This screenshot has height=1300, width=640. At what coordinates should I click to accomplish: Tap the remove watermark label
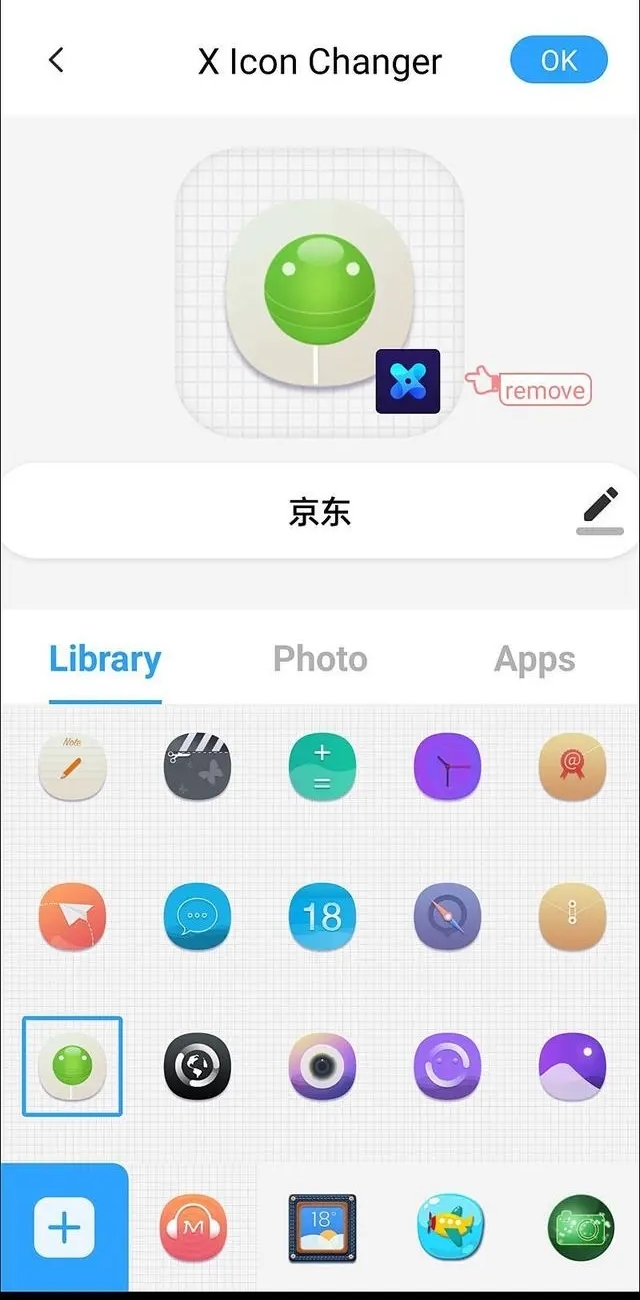tap(544, 390)
